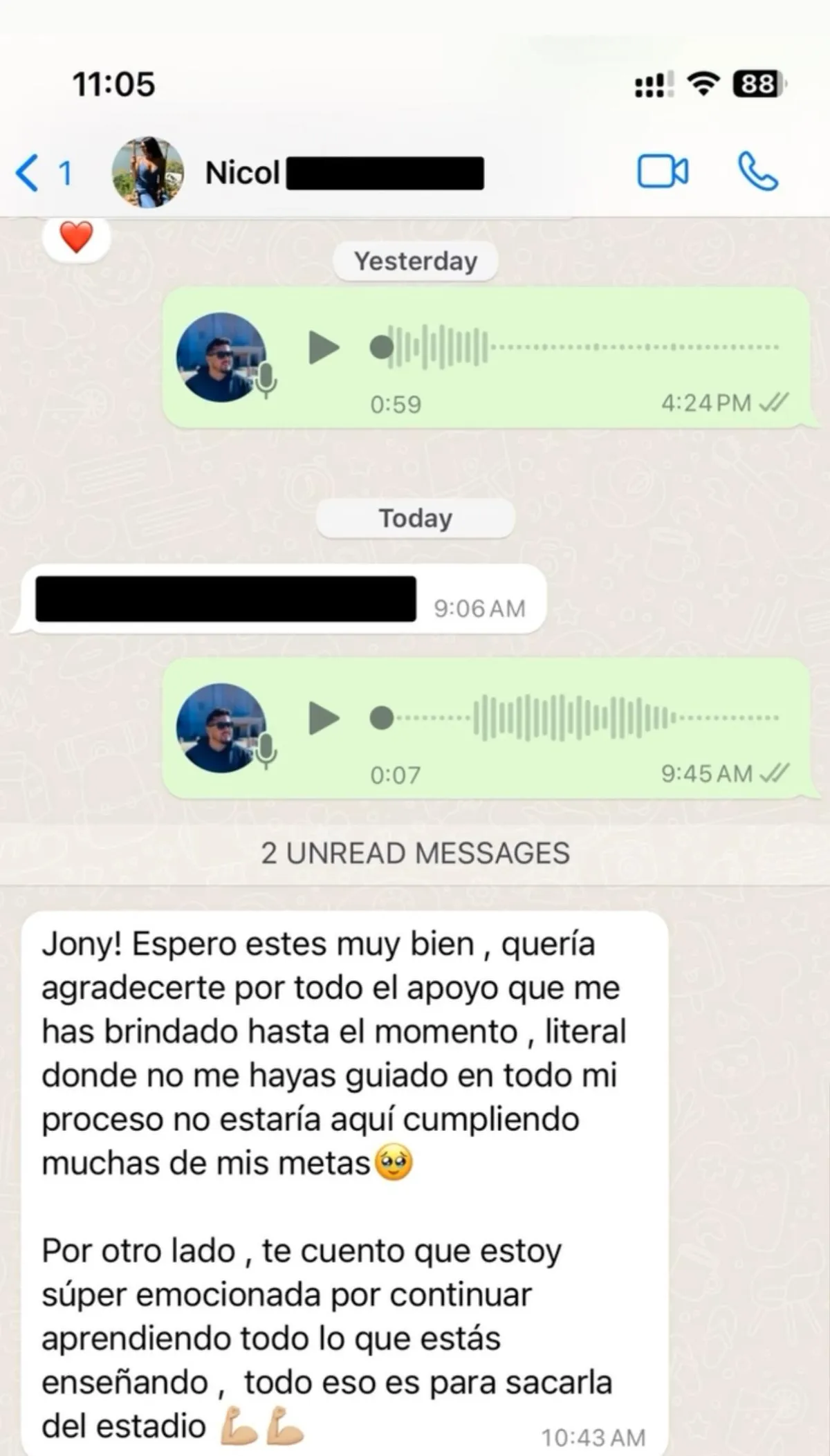Tap the heart reaction on the message

[x=76, y=238]
